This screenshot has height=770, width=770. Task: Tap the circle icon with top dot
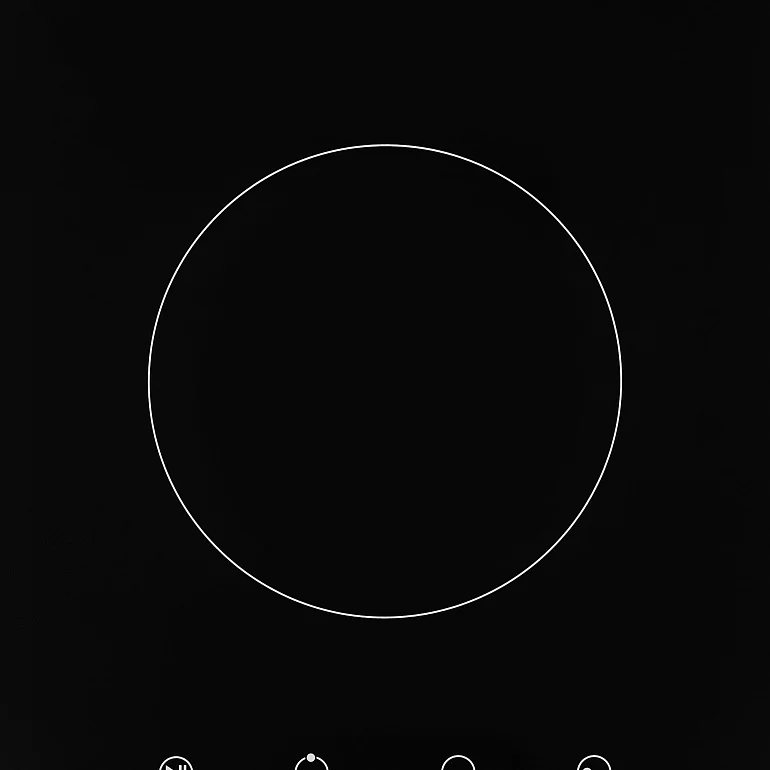point(312,765)
